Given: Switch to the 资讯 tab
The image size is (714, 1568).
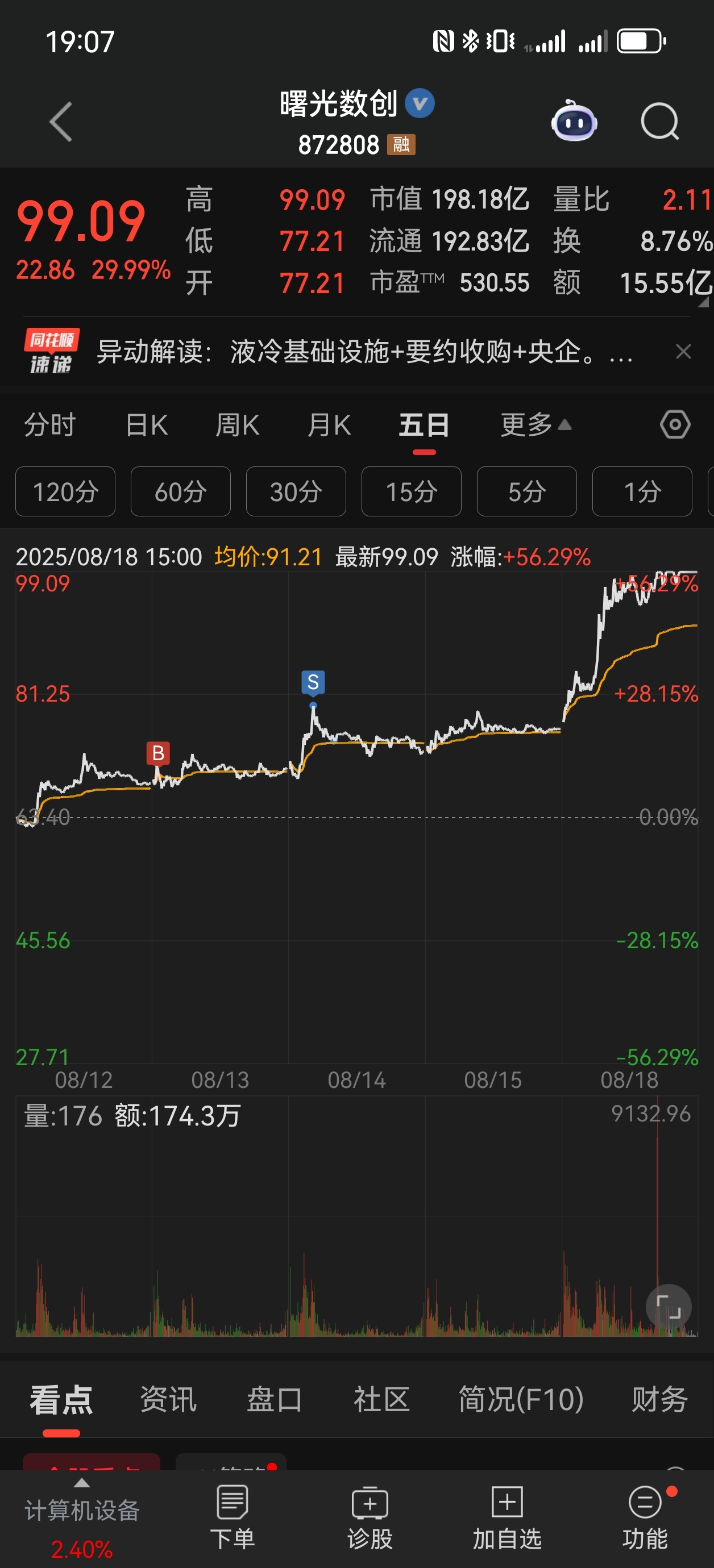Looking at the screenshot, I should (168, 1399).
